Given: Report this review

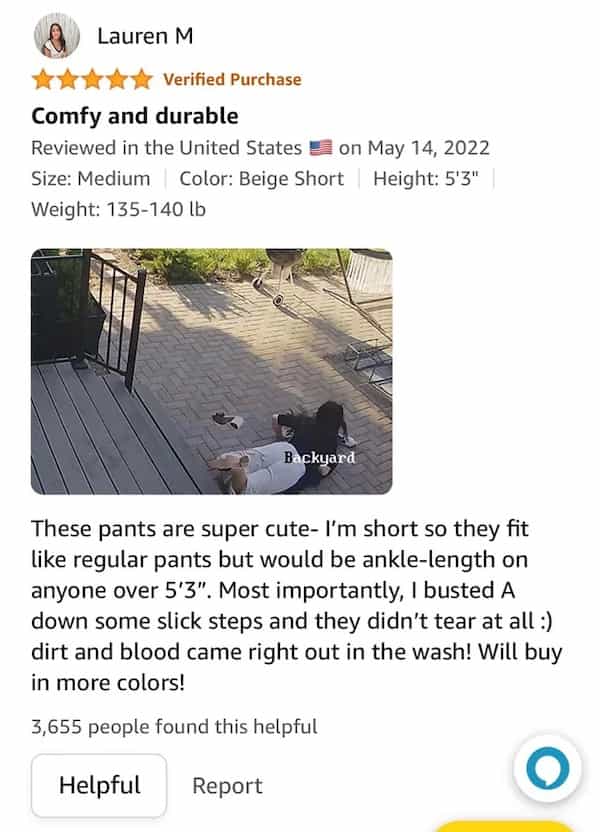Looking at the screenshot, I should [227, 786].
